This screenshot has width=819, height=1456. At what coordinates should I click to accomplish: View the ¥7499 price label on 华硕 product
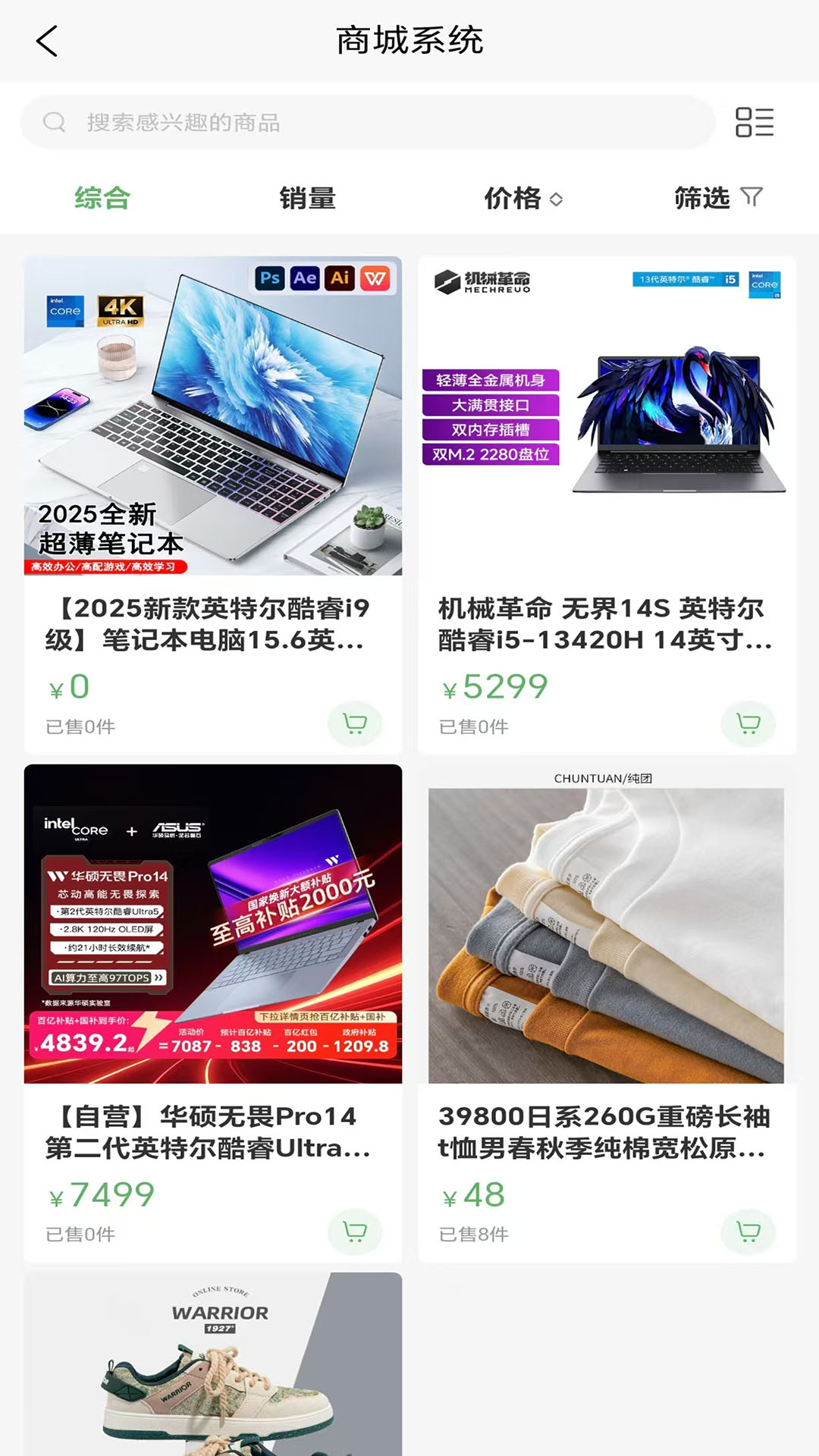point(101,1194)
